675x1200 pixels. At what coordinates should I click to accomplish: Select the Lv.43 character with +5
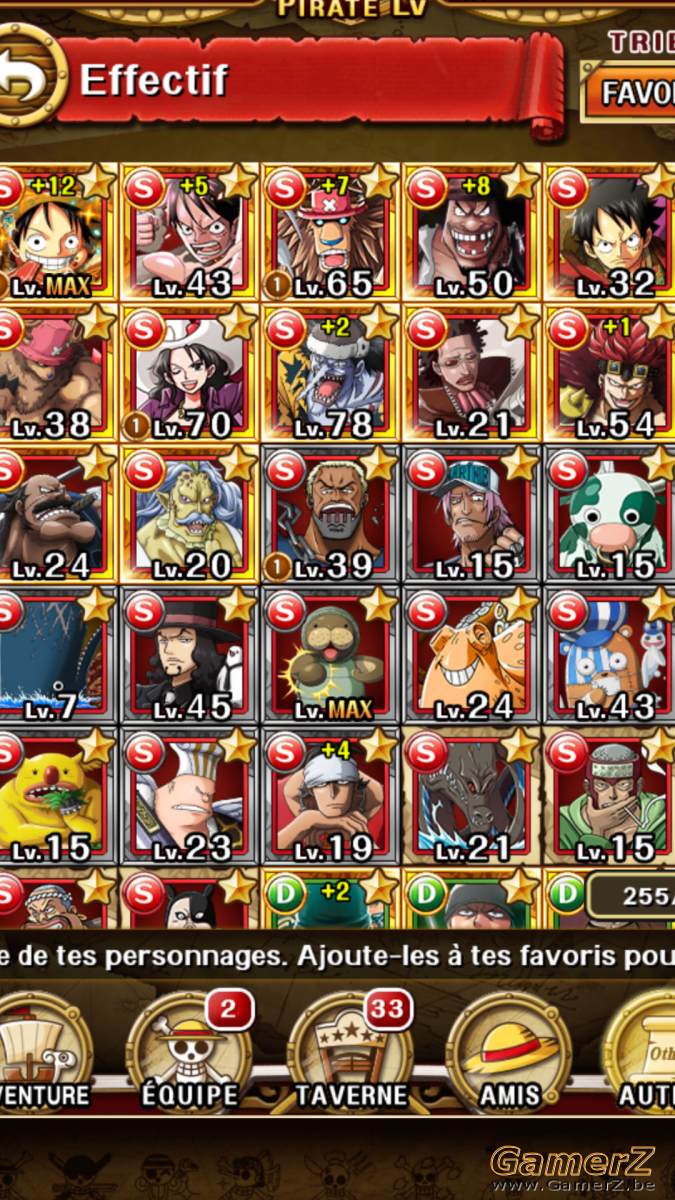point(189,233)
